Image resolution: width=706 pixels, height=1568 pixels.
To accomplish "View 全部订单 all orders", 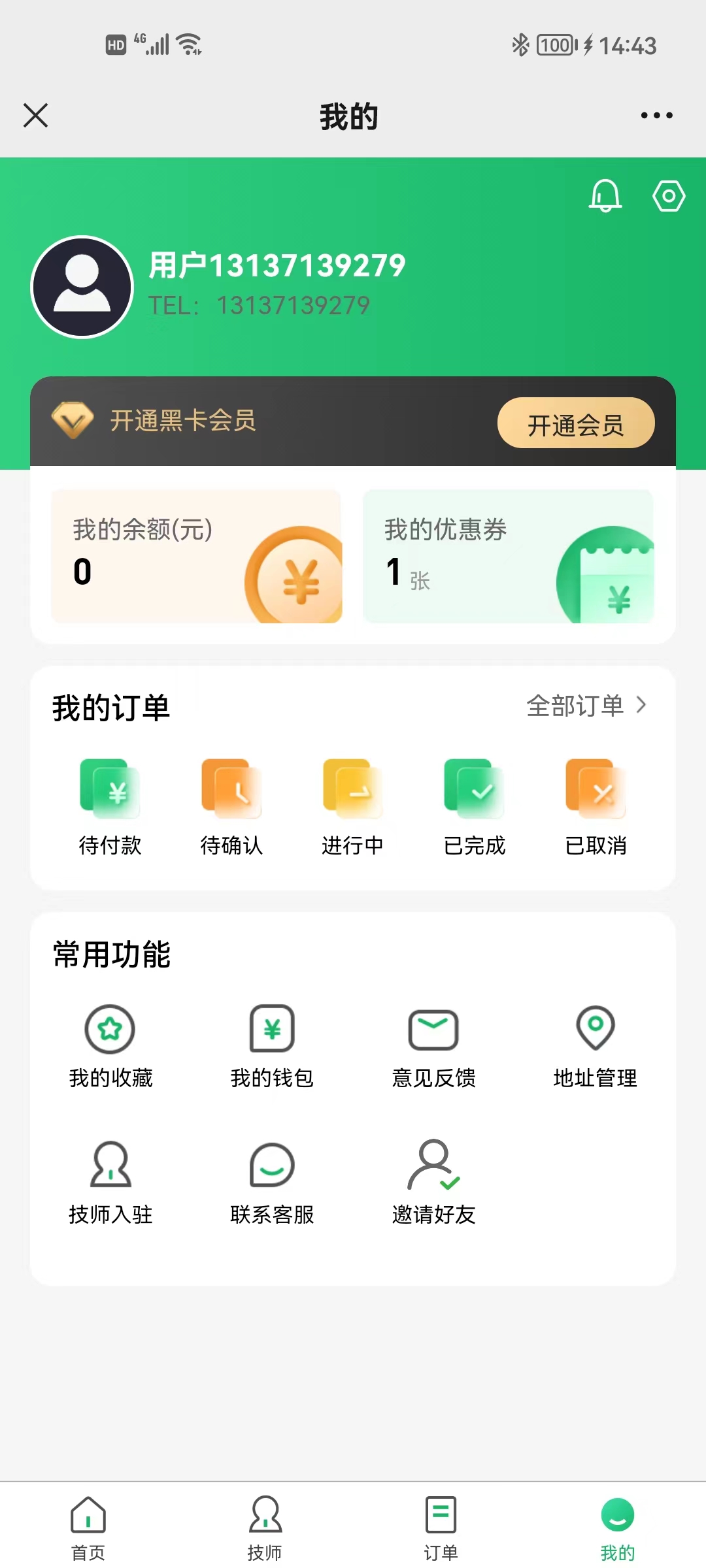I will pyautogui.click(x=586, y=706).
